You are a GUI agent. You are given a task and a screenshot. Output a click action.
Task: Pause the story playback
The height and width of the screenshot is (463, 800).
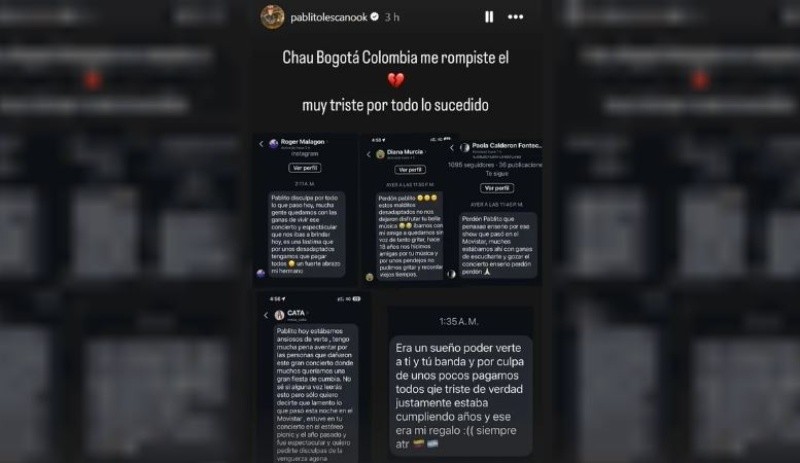tap(488, 17)
